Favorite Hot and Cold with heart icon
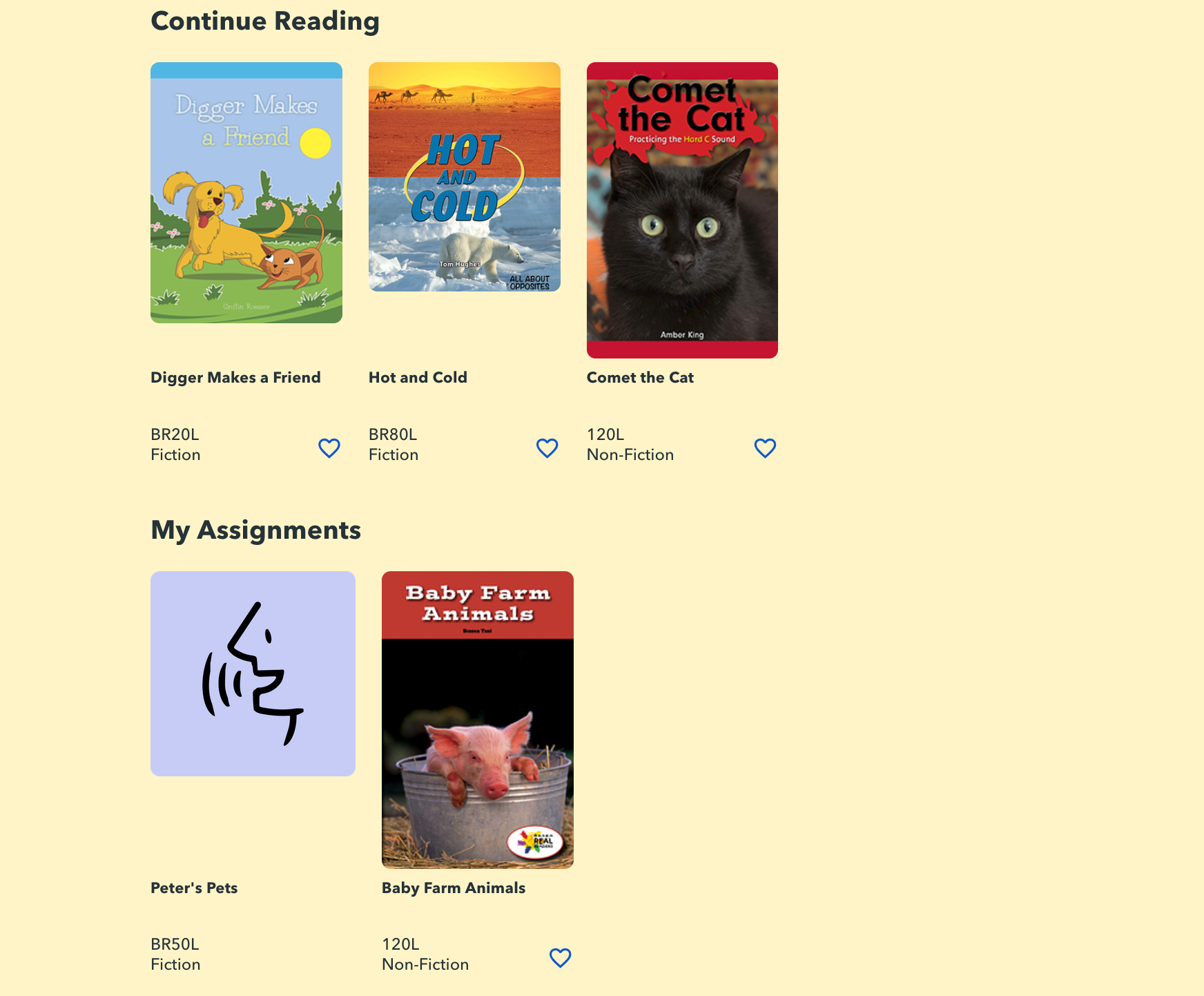 [x=547, y=448]
